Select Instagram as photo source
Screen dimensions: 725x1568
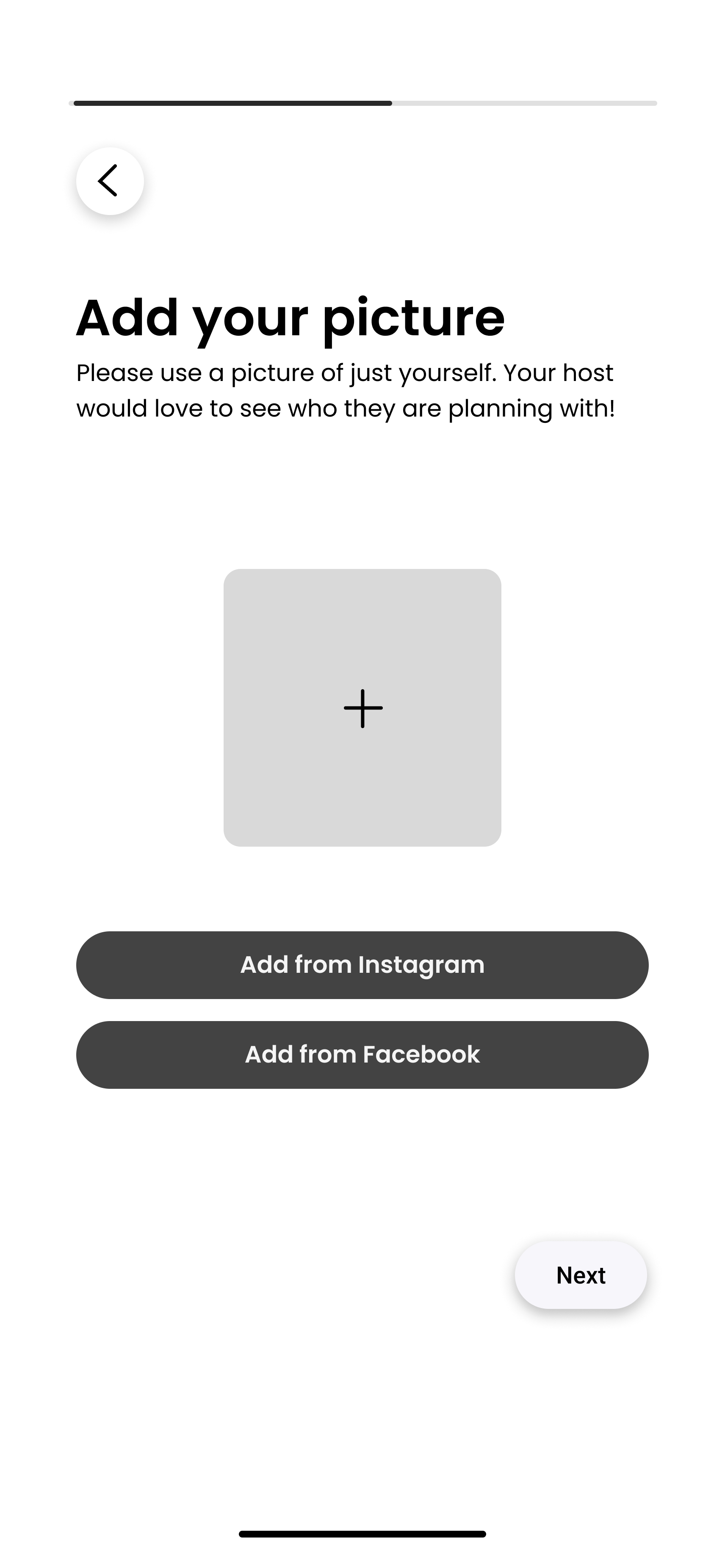(x=362, y=965)
